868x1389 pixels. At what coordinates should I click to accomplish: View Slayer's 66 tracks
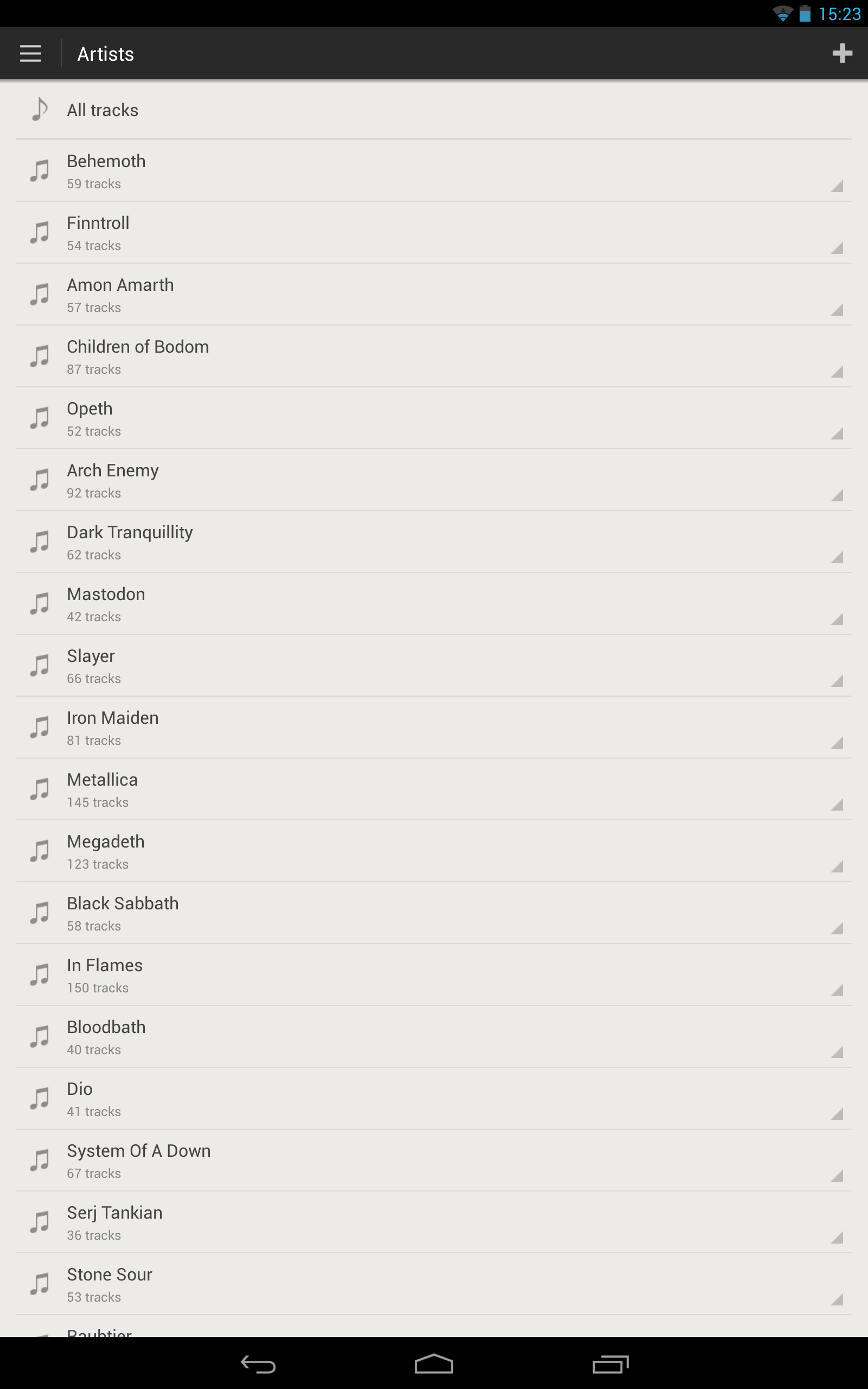[433, 666]
